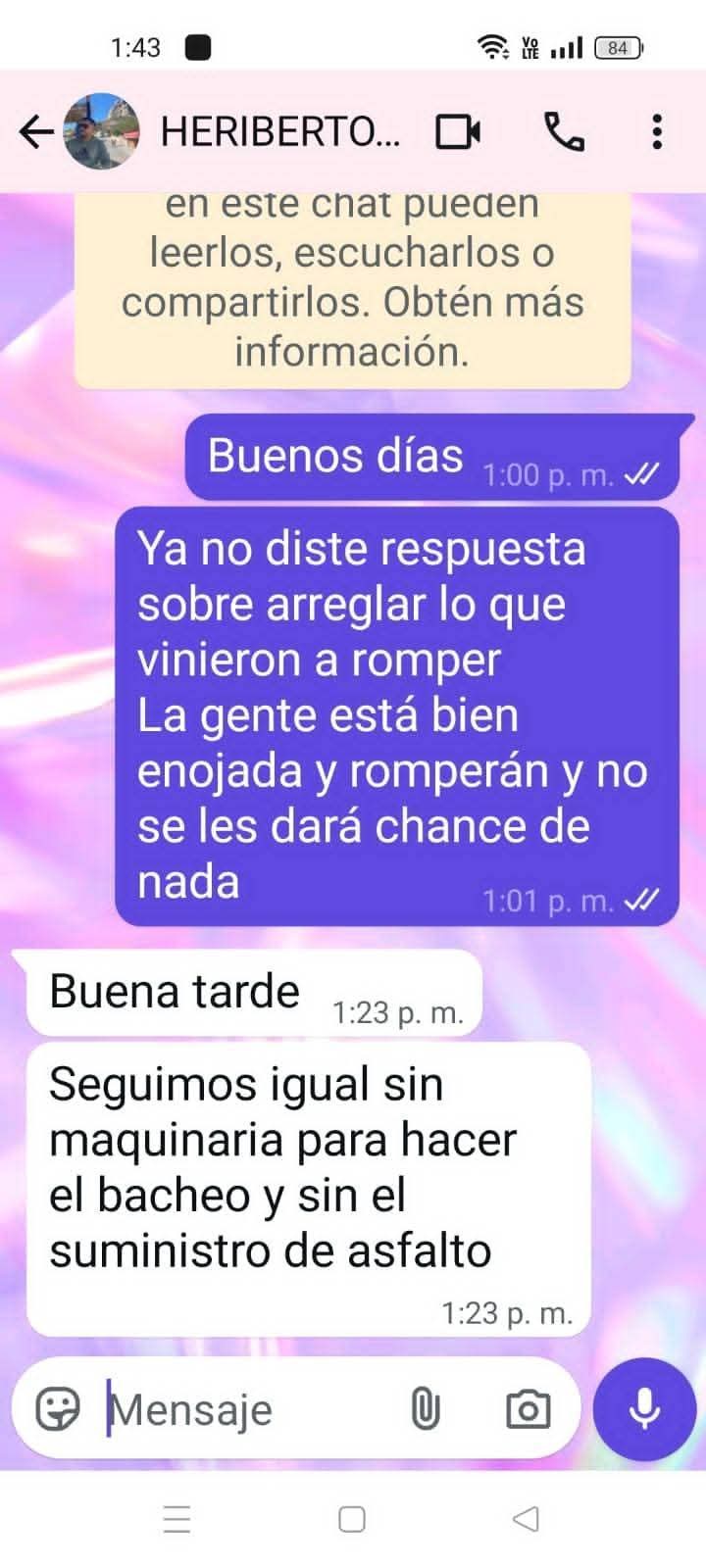Go to the home screen via navigation bar

pyautogui.click(x=352, y=1519)
